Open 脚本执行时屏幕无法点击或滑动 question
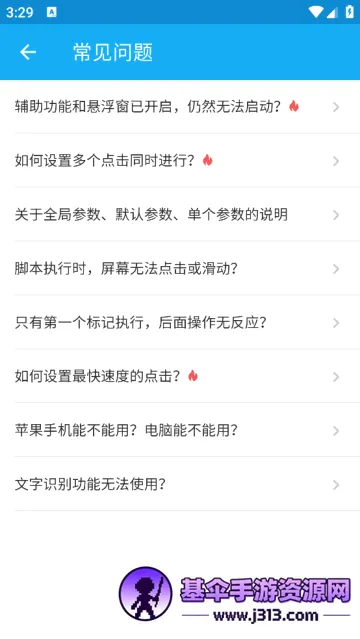 click(x=180, y=269)
